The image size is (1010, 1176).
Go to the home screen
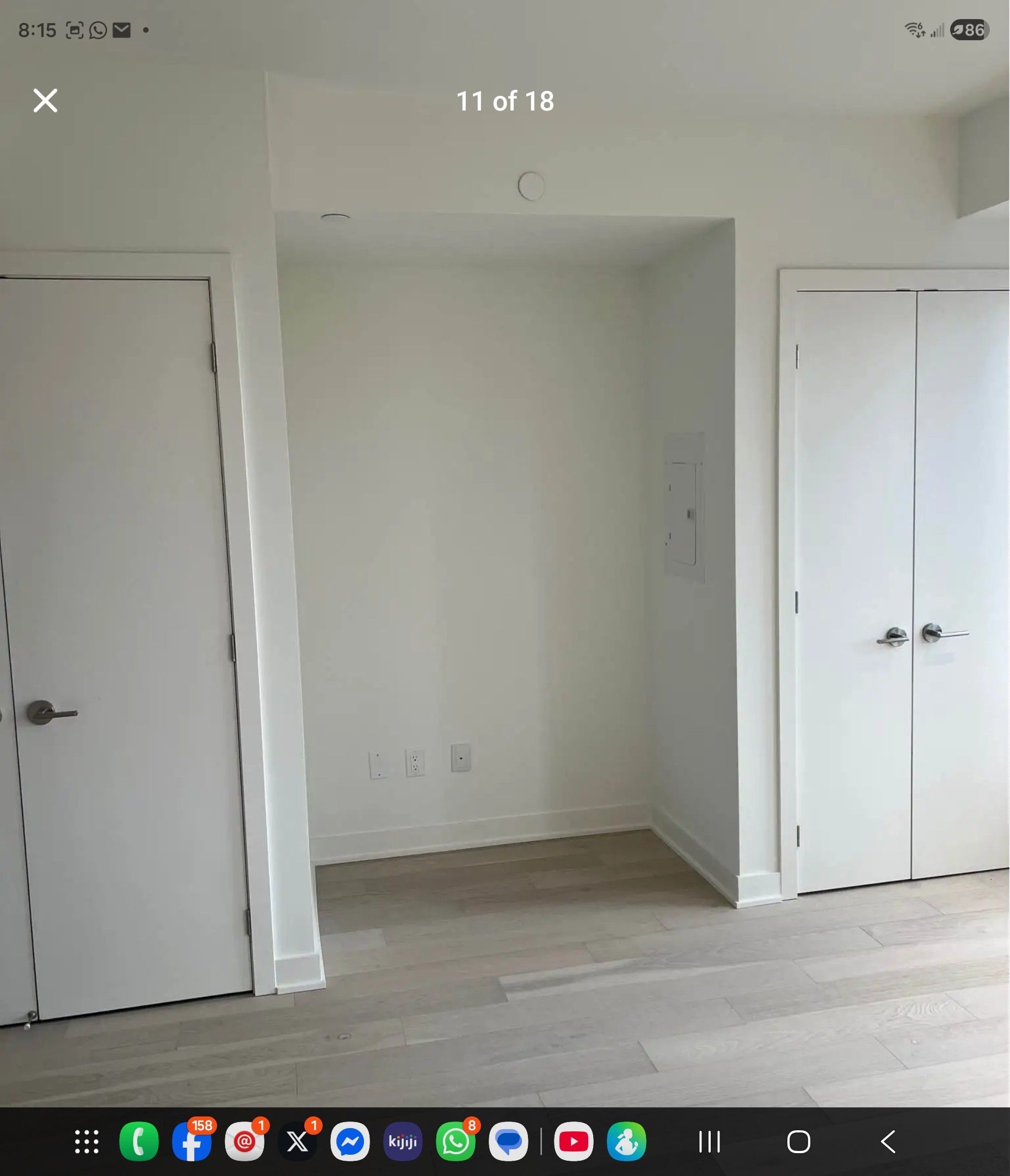tap(798, 1141)
